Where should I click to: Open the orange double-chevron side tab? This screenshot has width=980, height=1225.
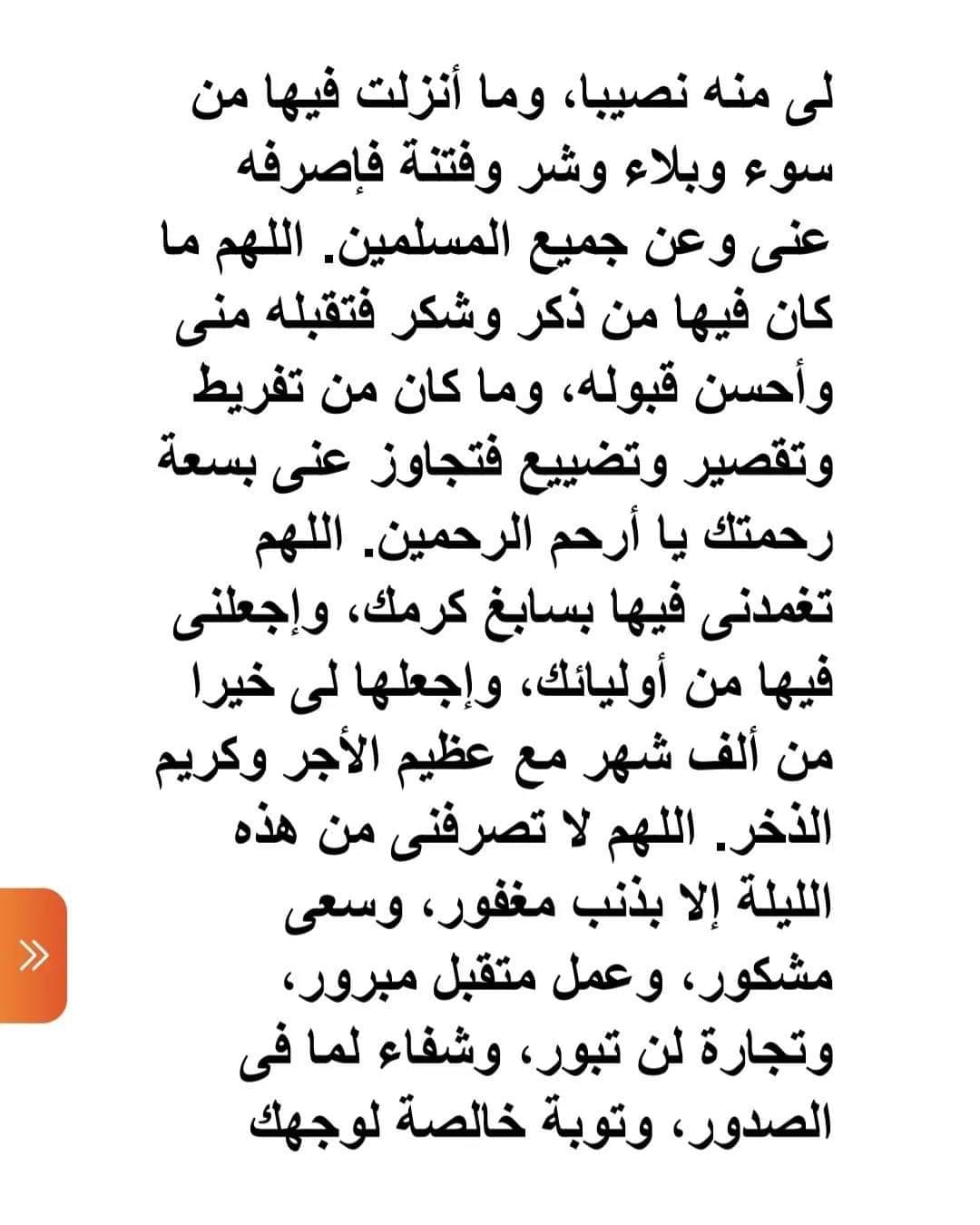34,955
